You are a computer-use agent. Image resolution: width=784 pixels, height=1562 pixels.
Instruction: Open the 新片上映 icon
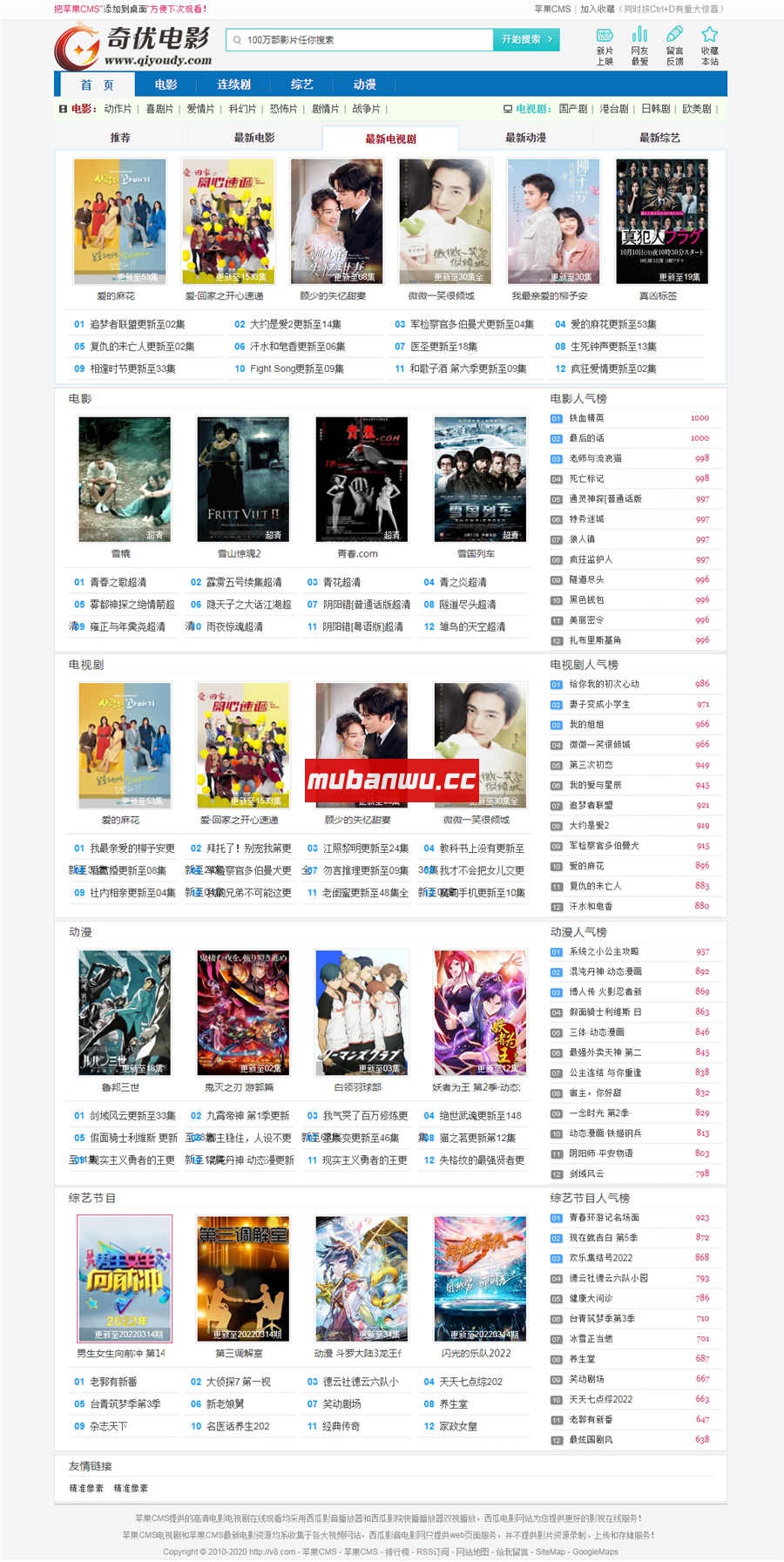tap(605, 45)
